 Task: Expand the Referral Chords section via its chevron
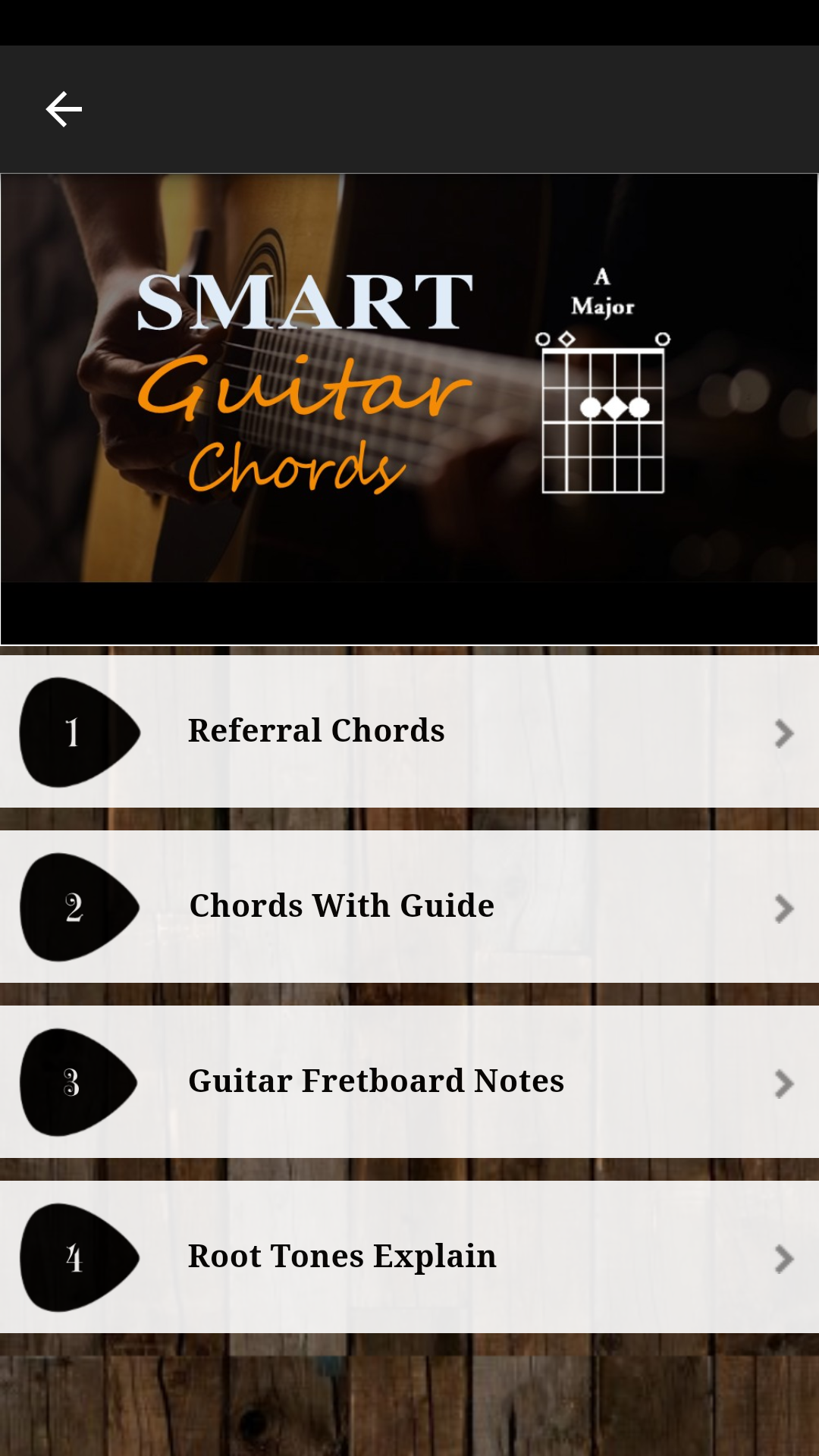point(783,733)
